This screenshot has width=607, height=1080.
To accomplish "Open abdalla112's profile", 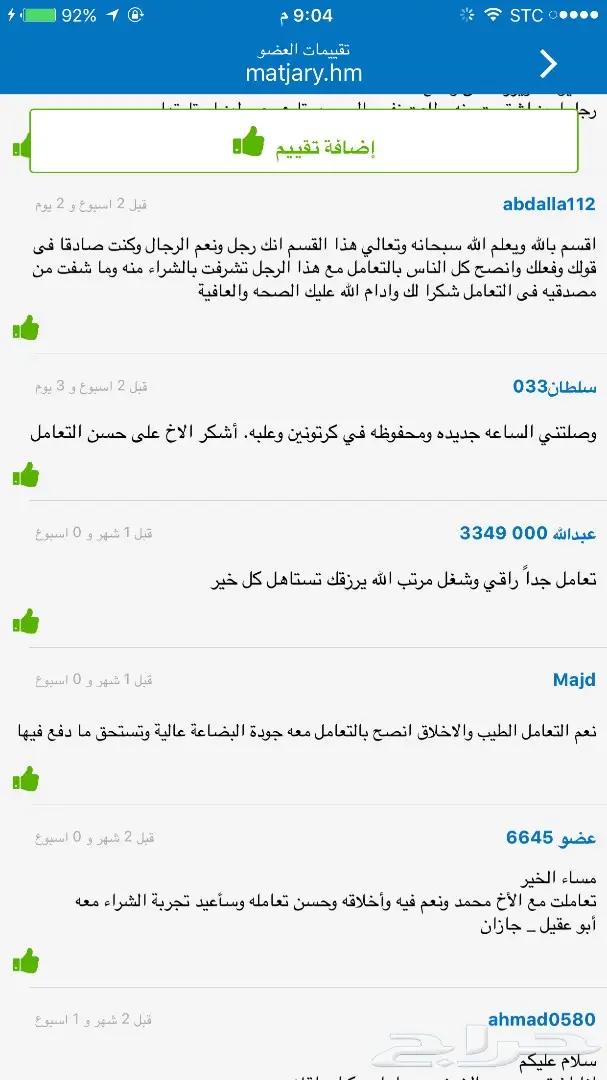I will tap(548, 204).
